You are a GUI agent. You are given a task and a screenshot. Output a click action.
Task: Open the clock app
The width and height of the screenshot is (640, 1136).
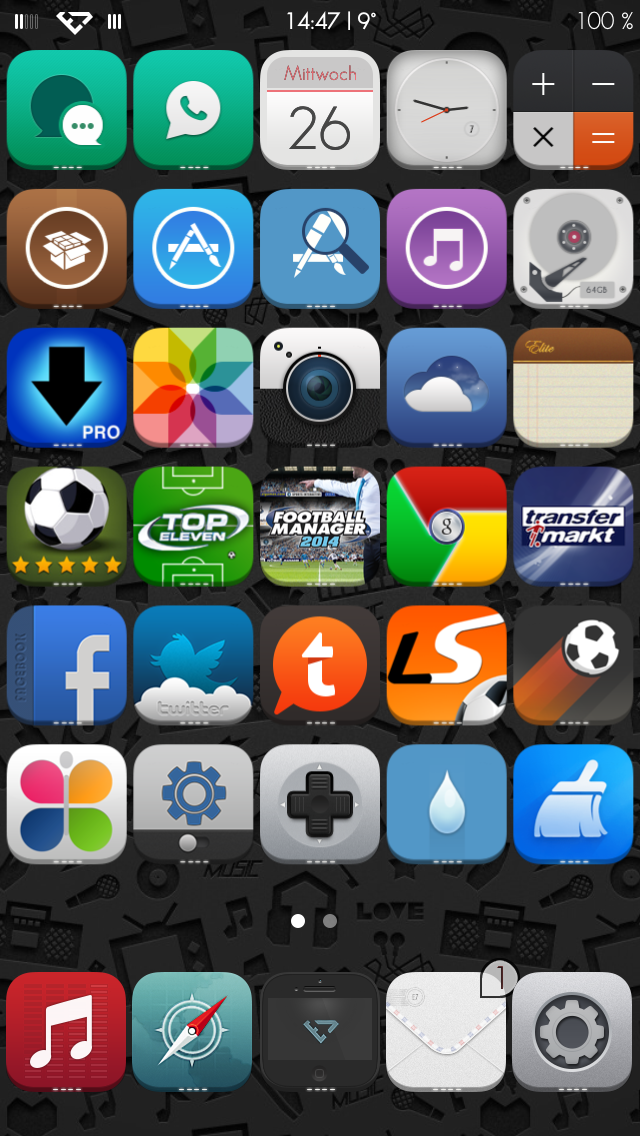tap(447, 108)
